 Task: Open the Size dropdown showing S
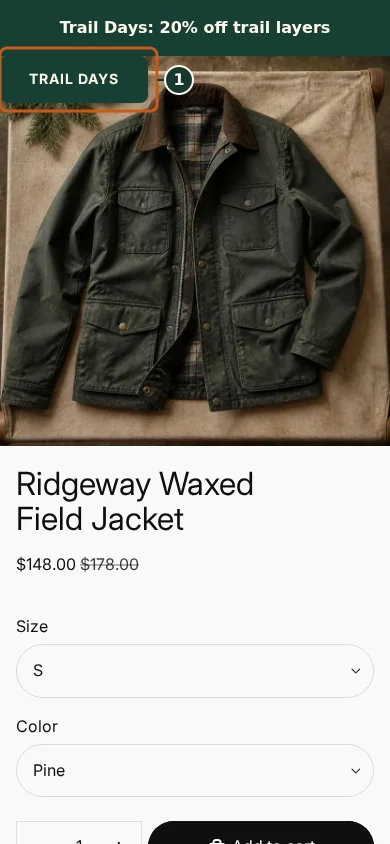(195, 671)
